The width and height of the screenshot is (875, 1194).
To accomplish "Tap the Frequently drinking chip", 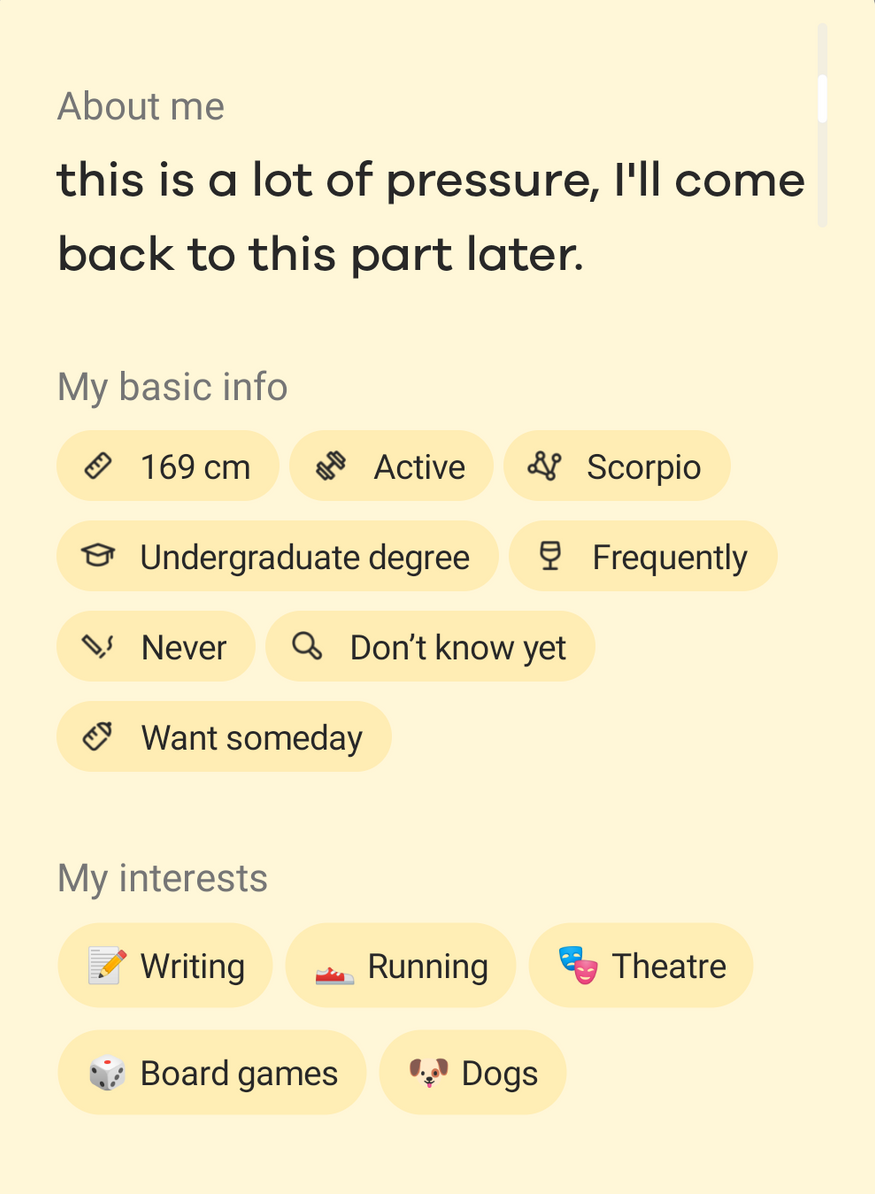I will (643, 557).
